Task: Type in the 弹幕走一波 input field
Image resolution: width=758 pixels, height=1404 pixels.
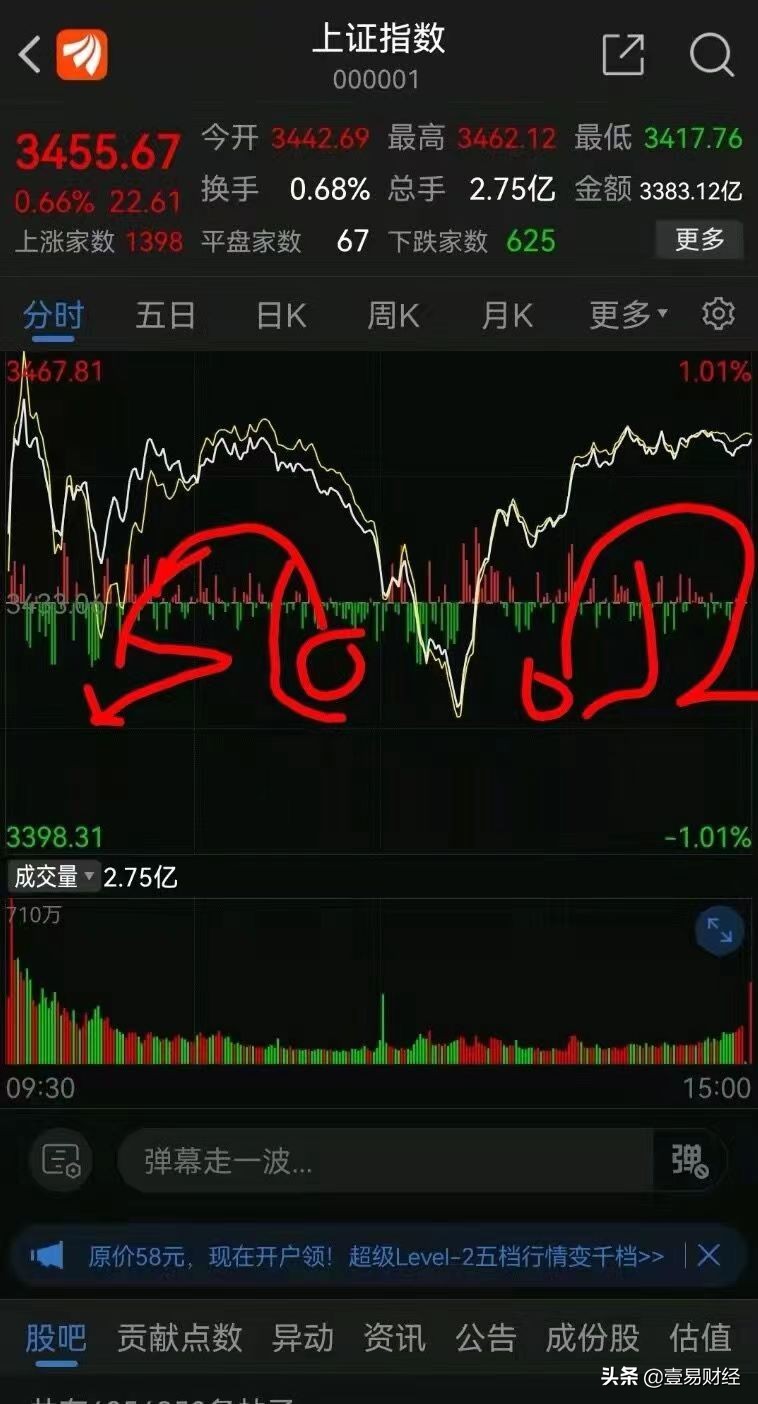Action: pos(385,1160)
